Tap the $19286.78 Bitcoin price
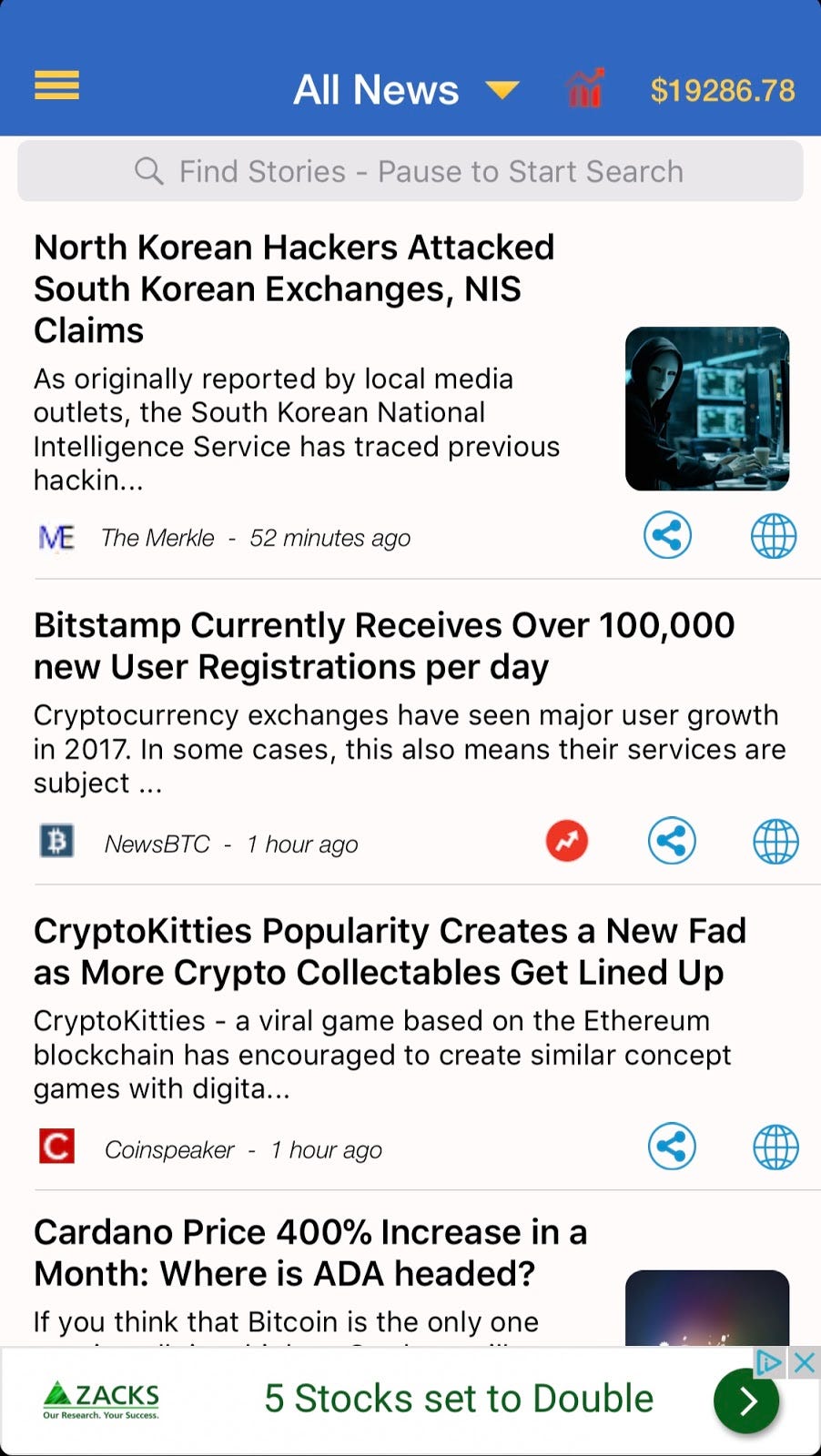Viewport: 821px width, 1456px height. click(x=722, y=90)
